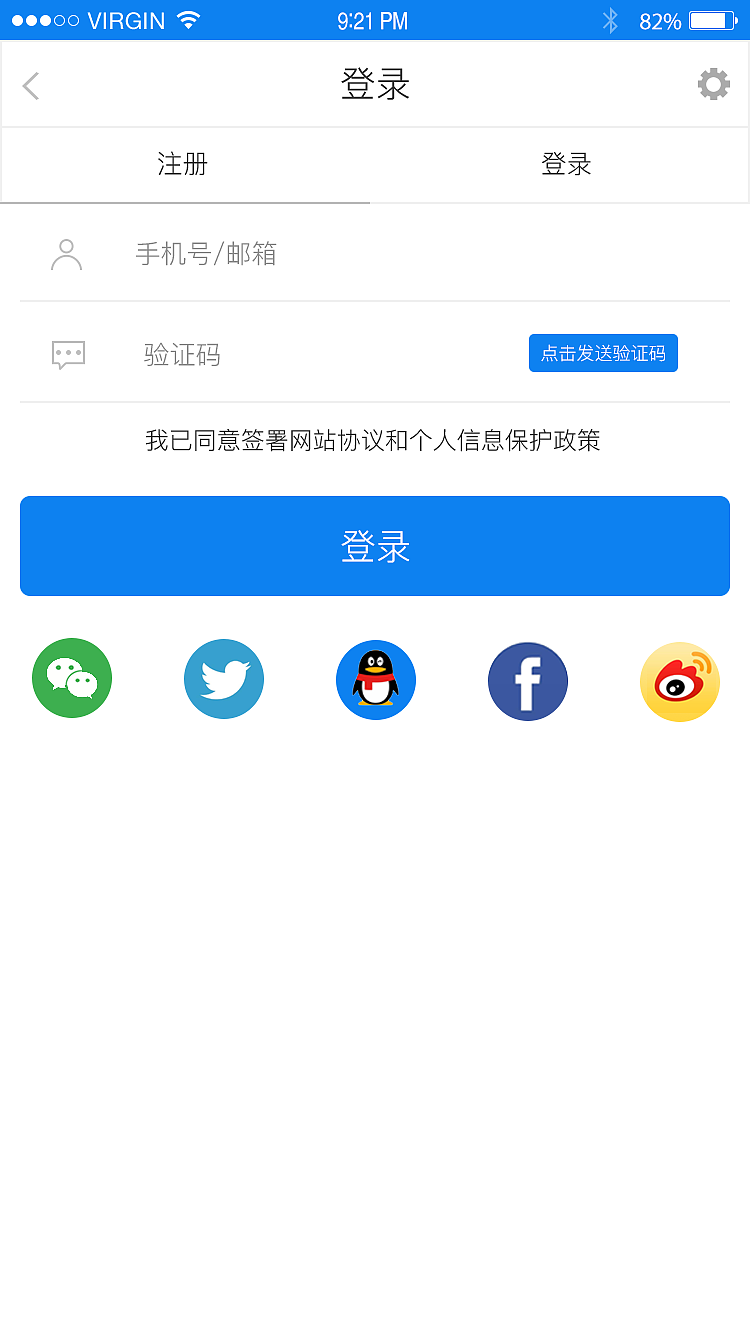Select the QQ penguin login icon
The width and height of the screenshot is (750, 1334).
[376, 678]
